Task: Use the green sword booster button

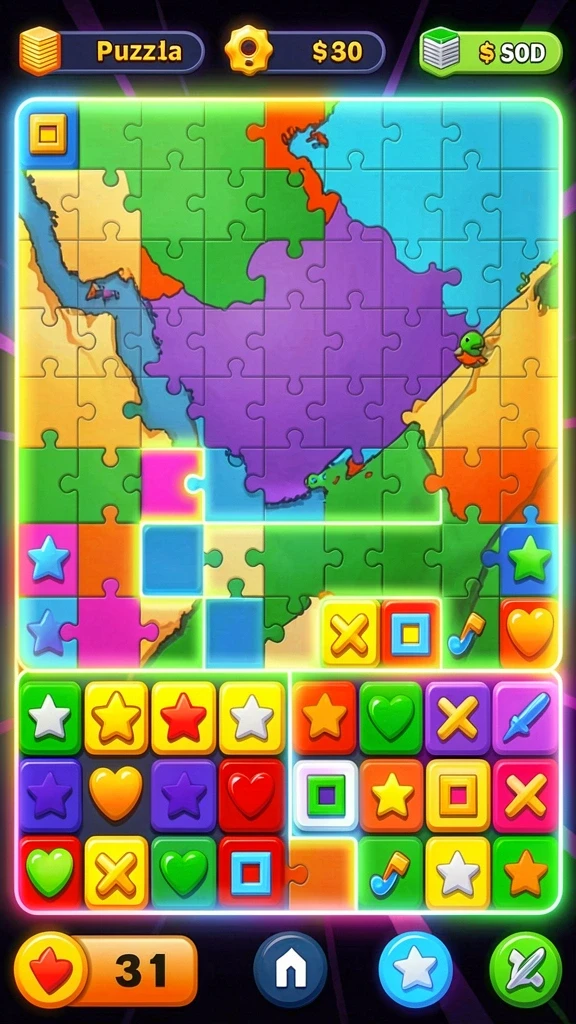Action: pos(526,969)
